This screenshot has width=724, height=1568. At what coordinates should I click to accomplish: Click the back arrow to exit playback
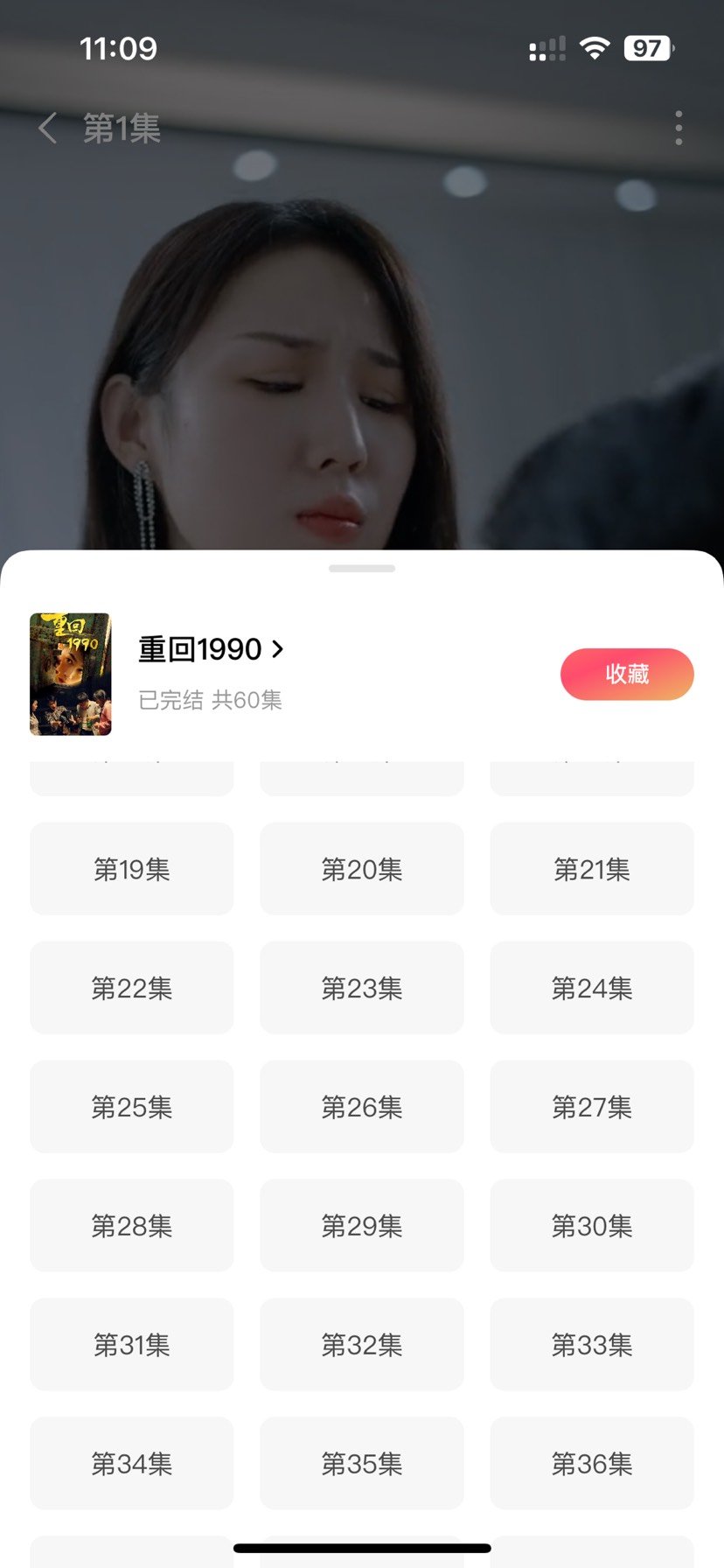(47, 129)
